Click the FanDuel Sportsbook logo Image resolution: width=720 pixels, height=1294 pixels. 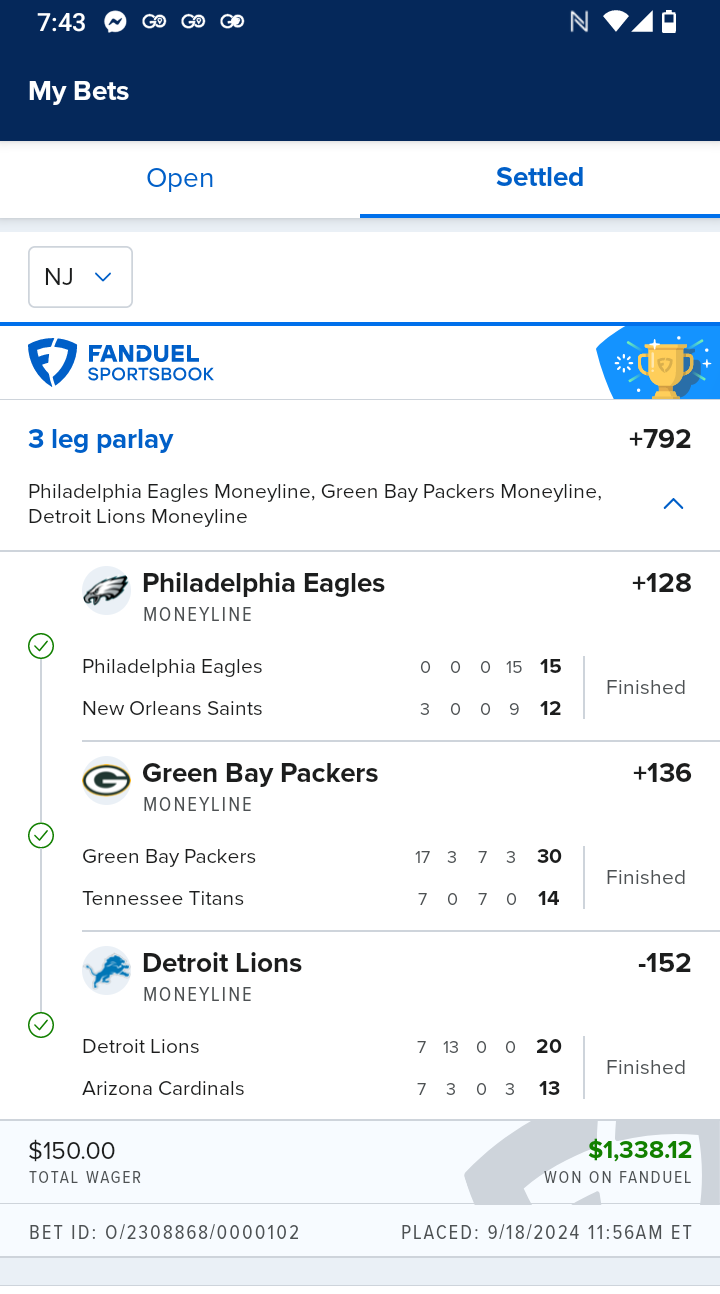[x=120, y=362]
